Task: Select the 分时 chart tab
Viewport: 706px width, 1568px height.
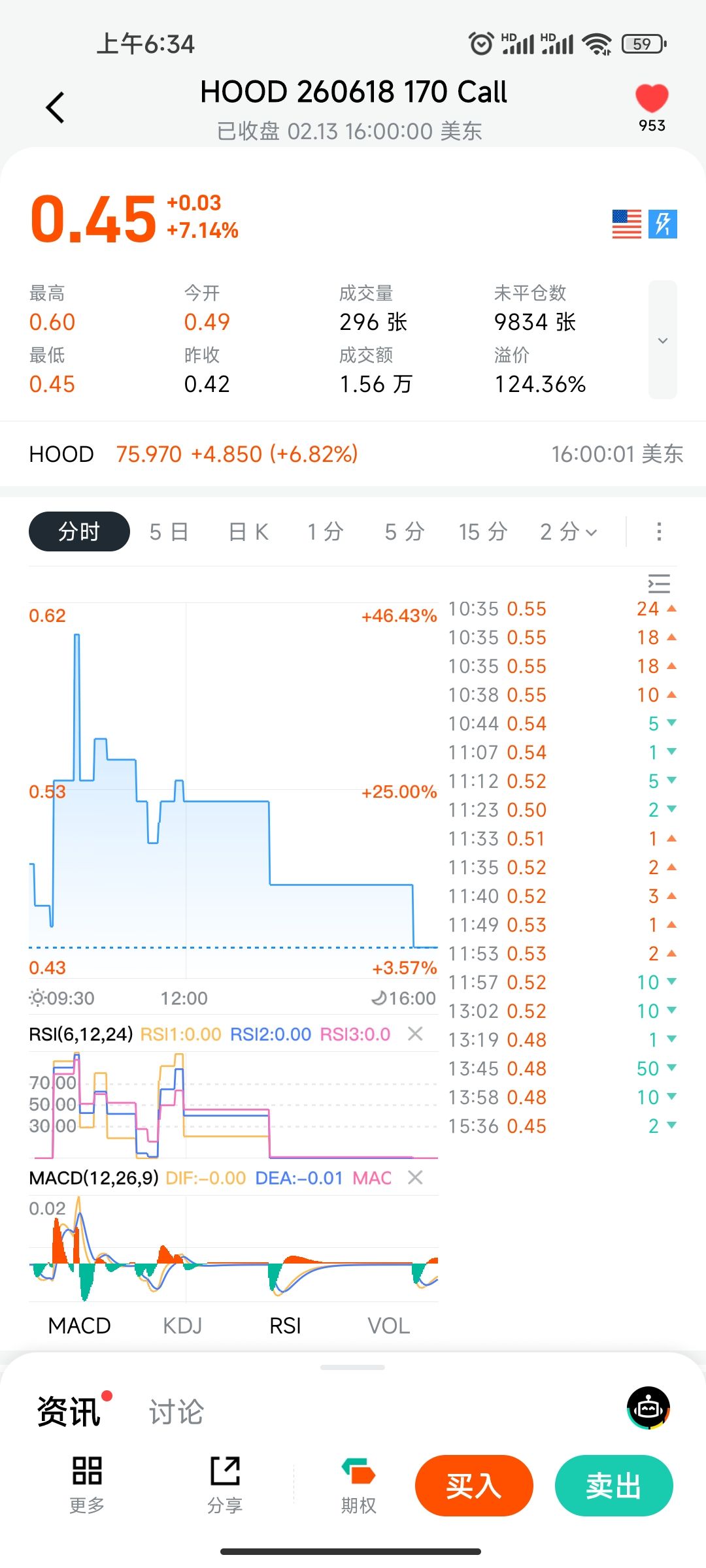Action: (79, 532)
